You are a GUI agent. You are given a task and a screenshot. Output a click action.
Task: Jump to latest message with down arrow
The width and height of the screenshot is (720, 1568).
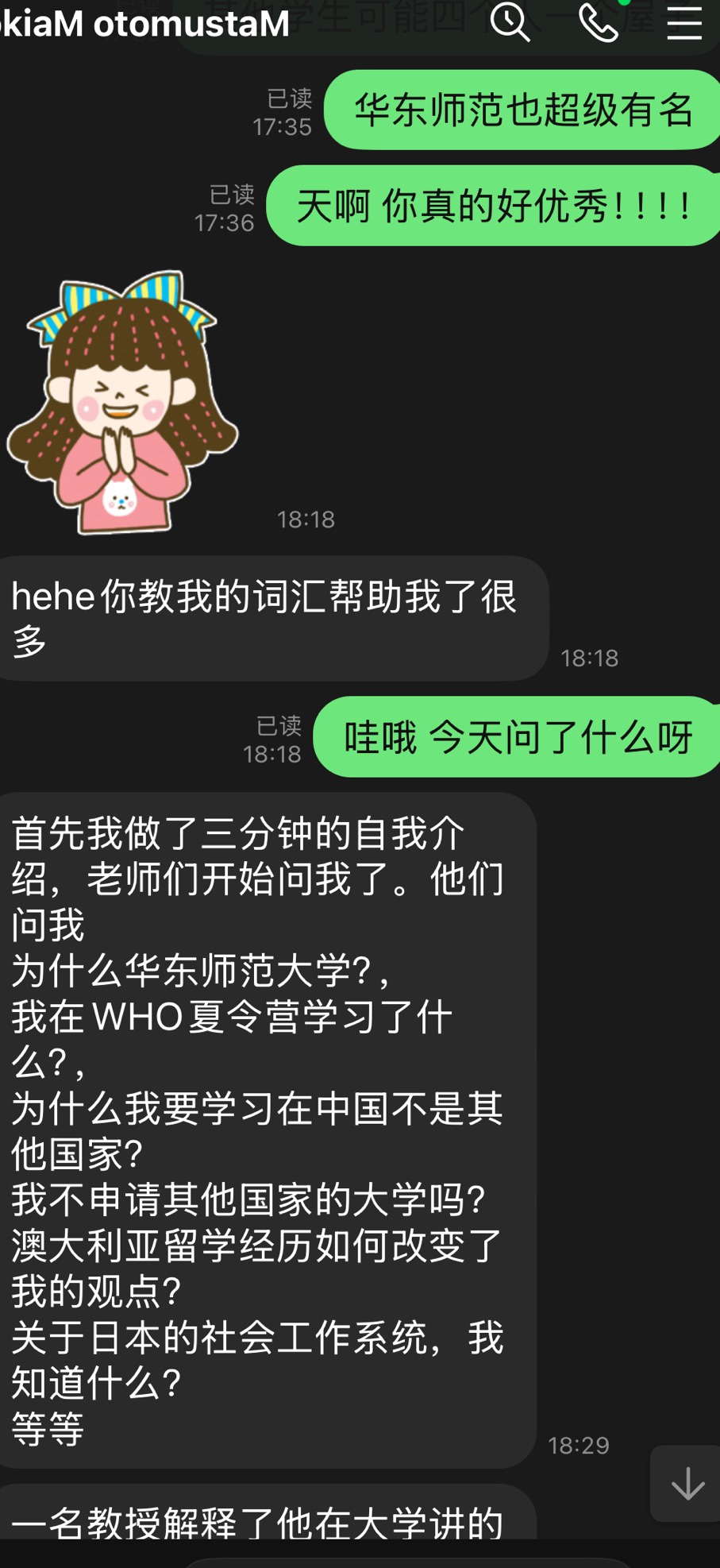(686, 1483)
